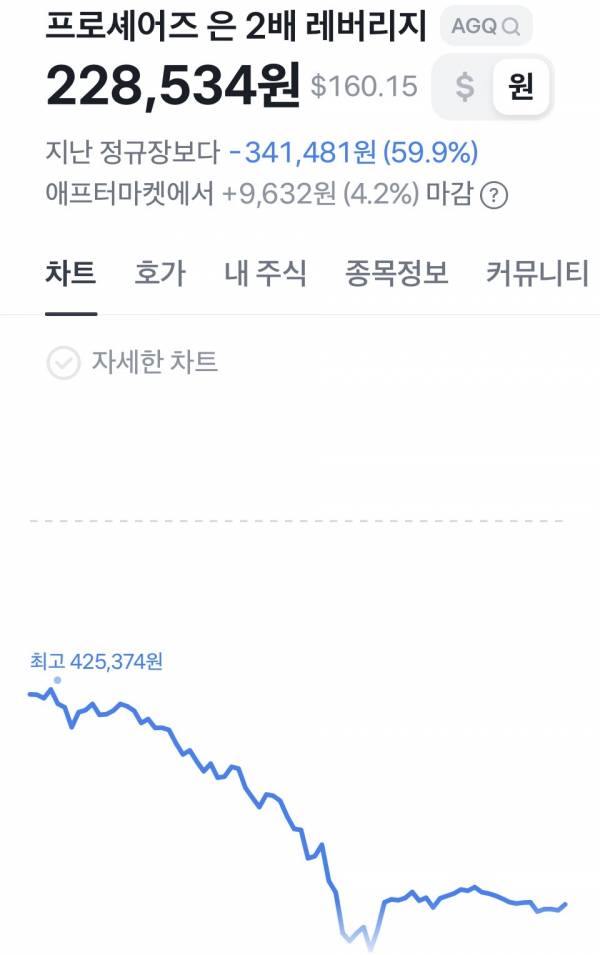
Task: Select the 차트 tab
Action: (x=70, y=273)
